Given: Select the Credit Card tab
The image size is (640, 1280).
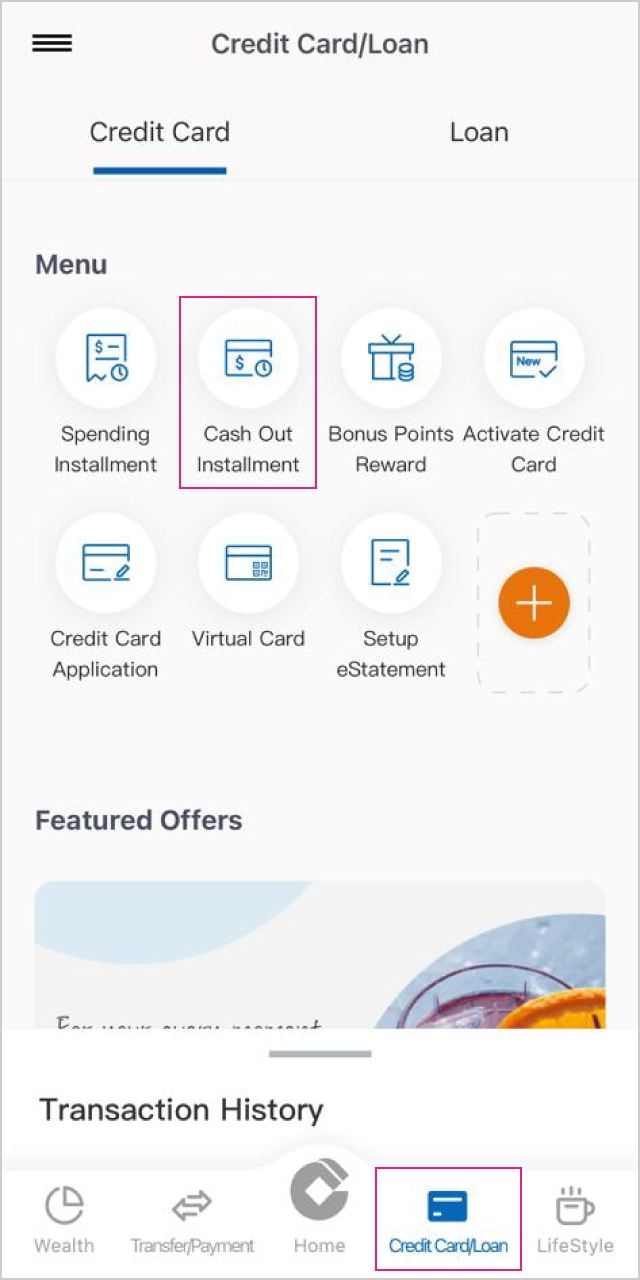Looking at the screenshot, I should (160, 133).
